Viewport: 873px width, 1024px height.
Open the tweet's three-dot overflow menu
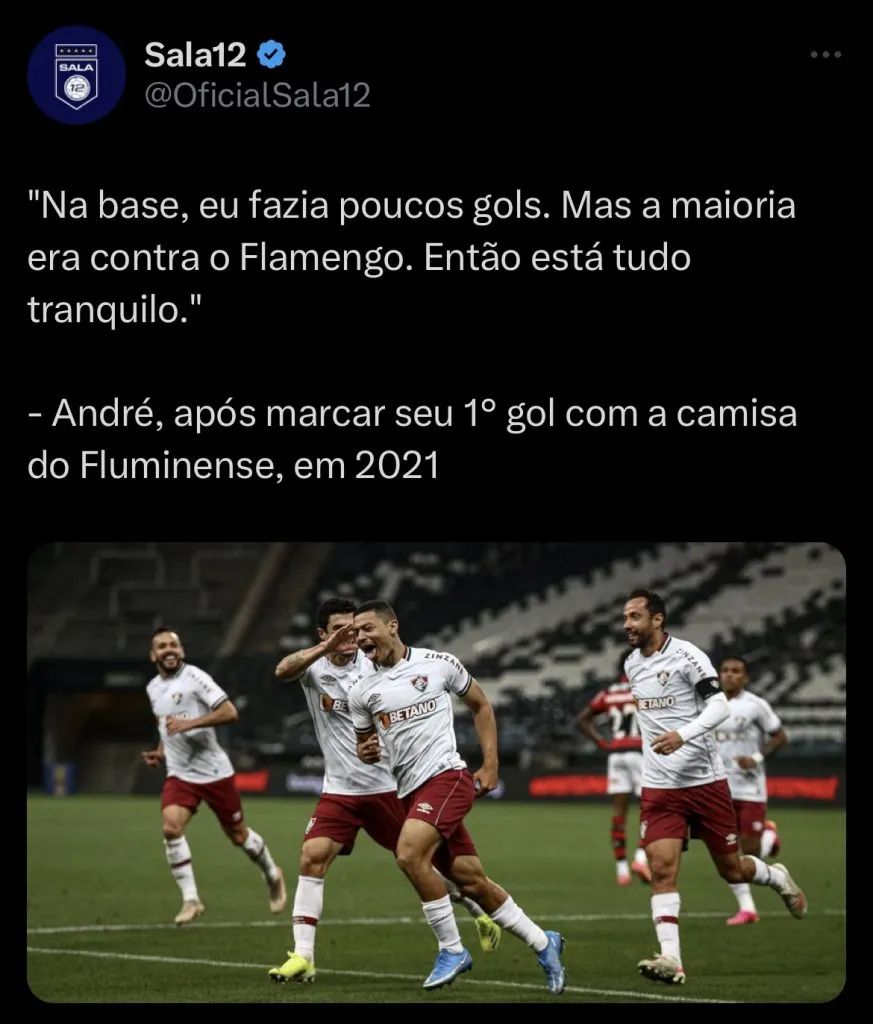pyautogui.click(x=825, y=55)
